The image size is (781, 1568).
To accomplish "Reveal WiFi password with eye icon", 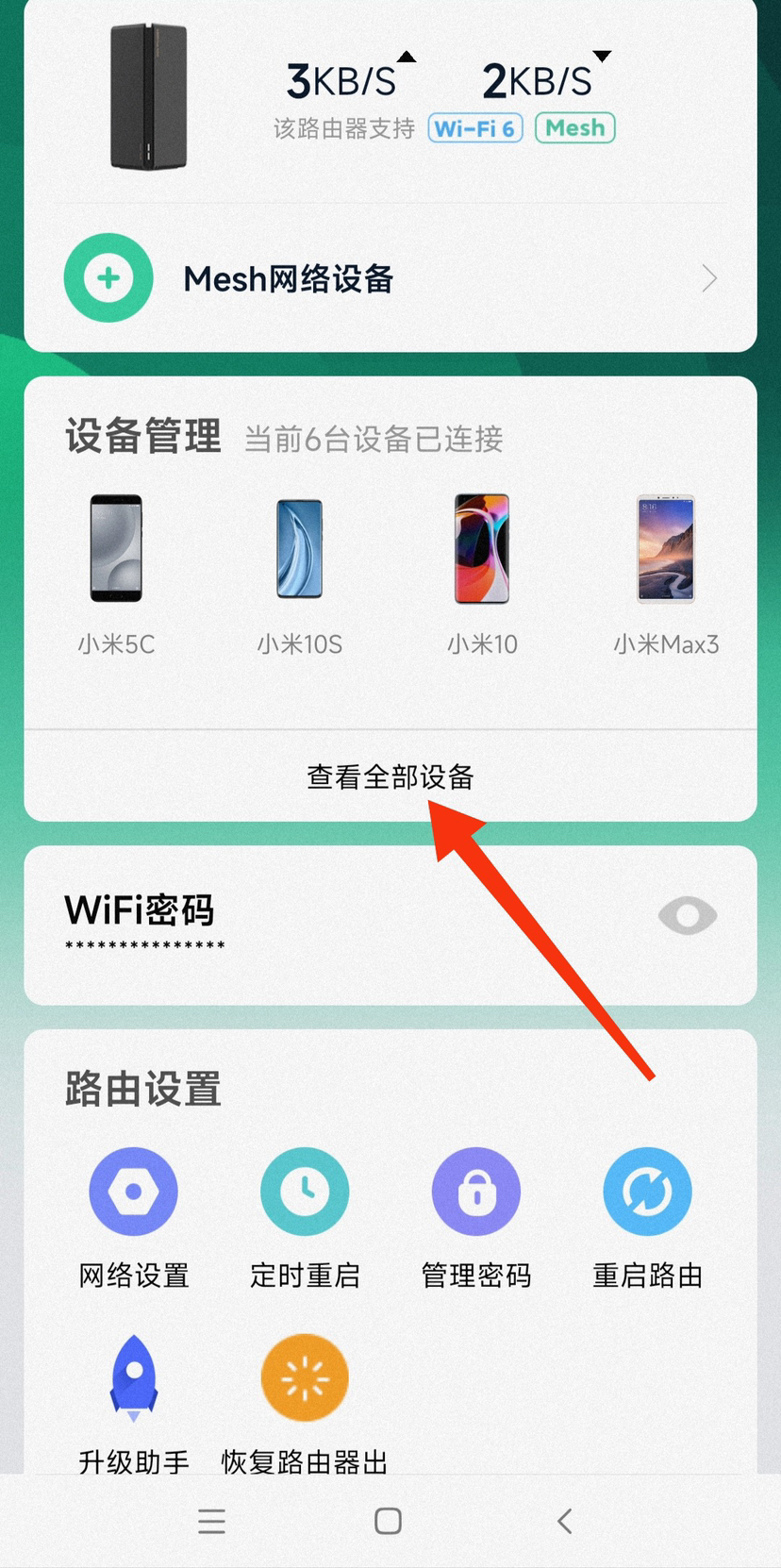I will click(688, 915).
